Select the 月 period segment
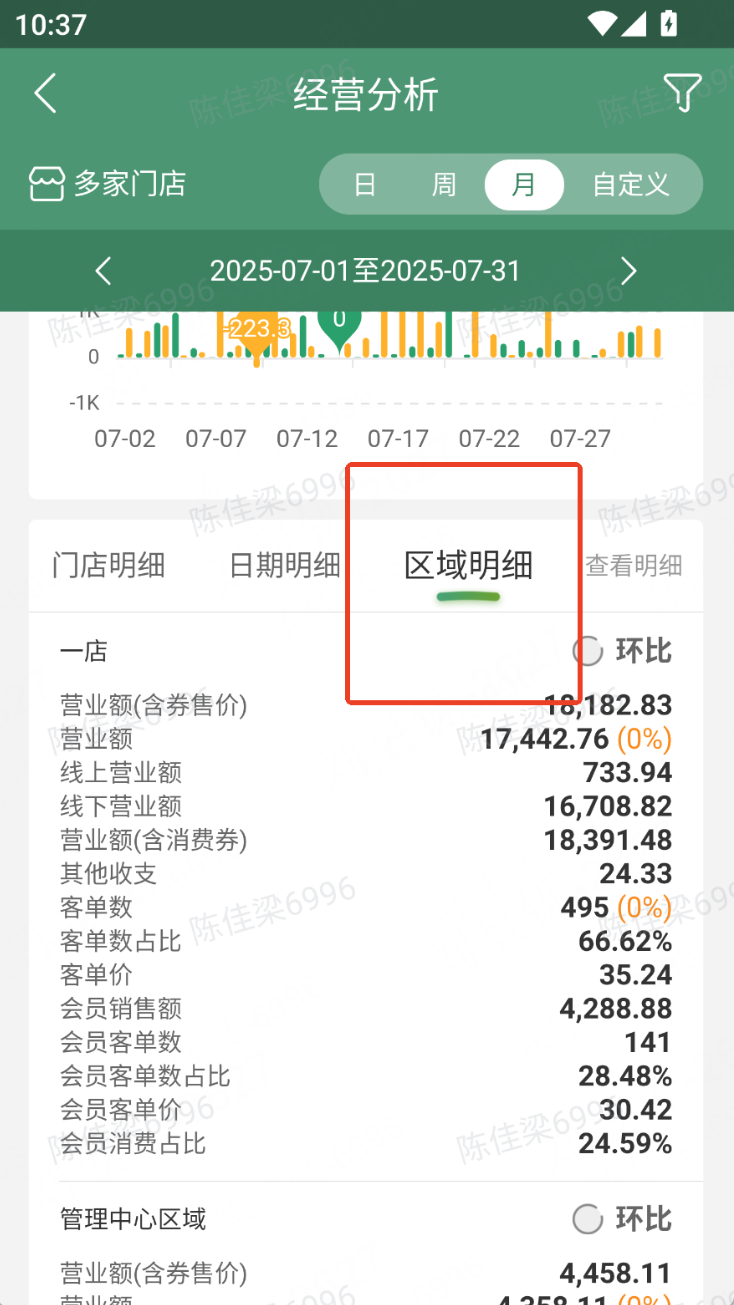The height and width of the screenshot is (1305, 734). pos(524,185)
